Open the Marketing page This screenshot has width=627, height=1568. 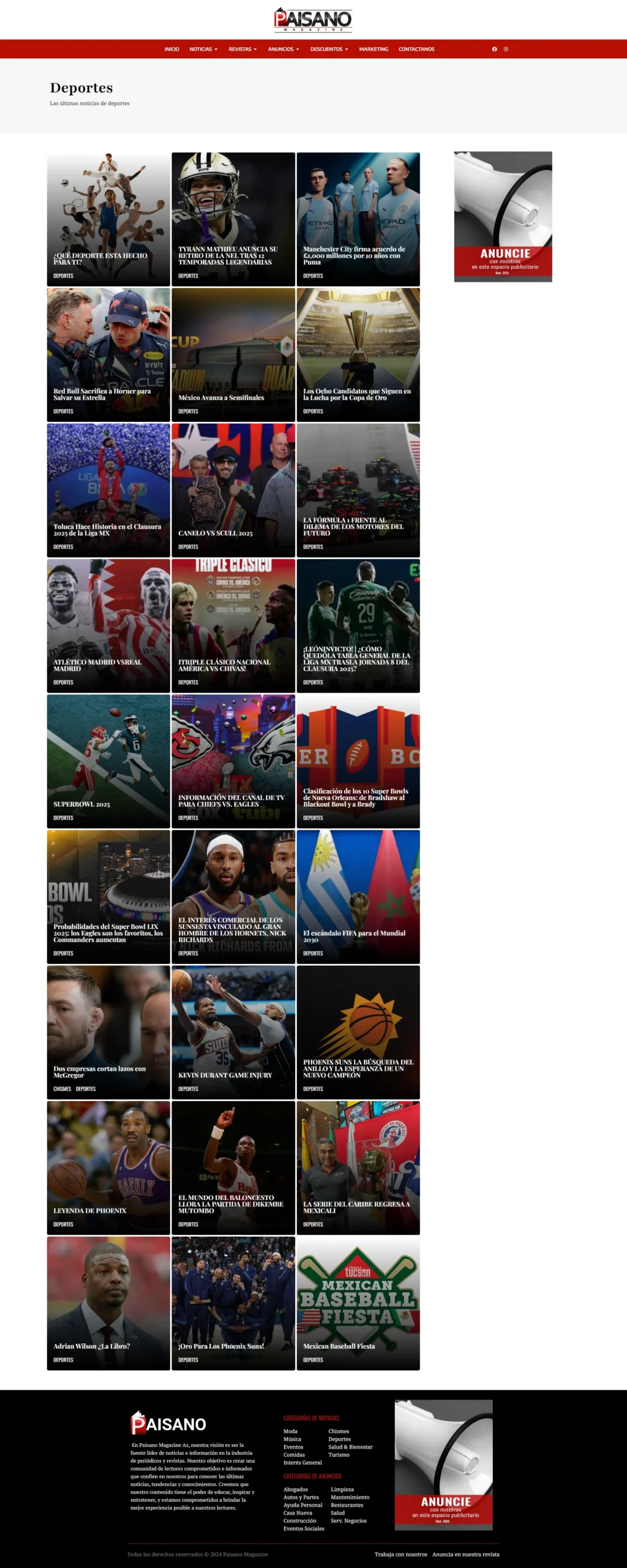coord(374,49)
